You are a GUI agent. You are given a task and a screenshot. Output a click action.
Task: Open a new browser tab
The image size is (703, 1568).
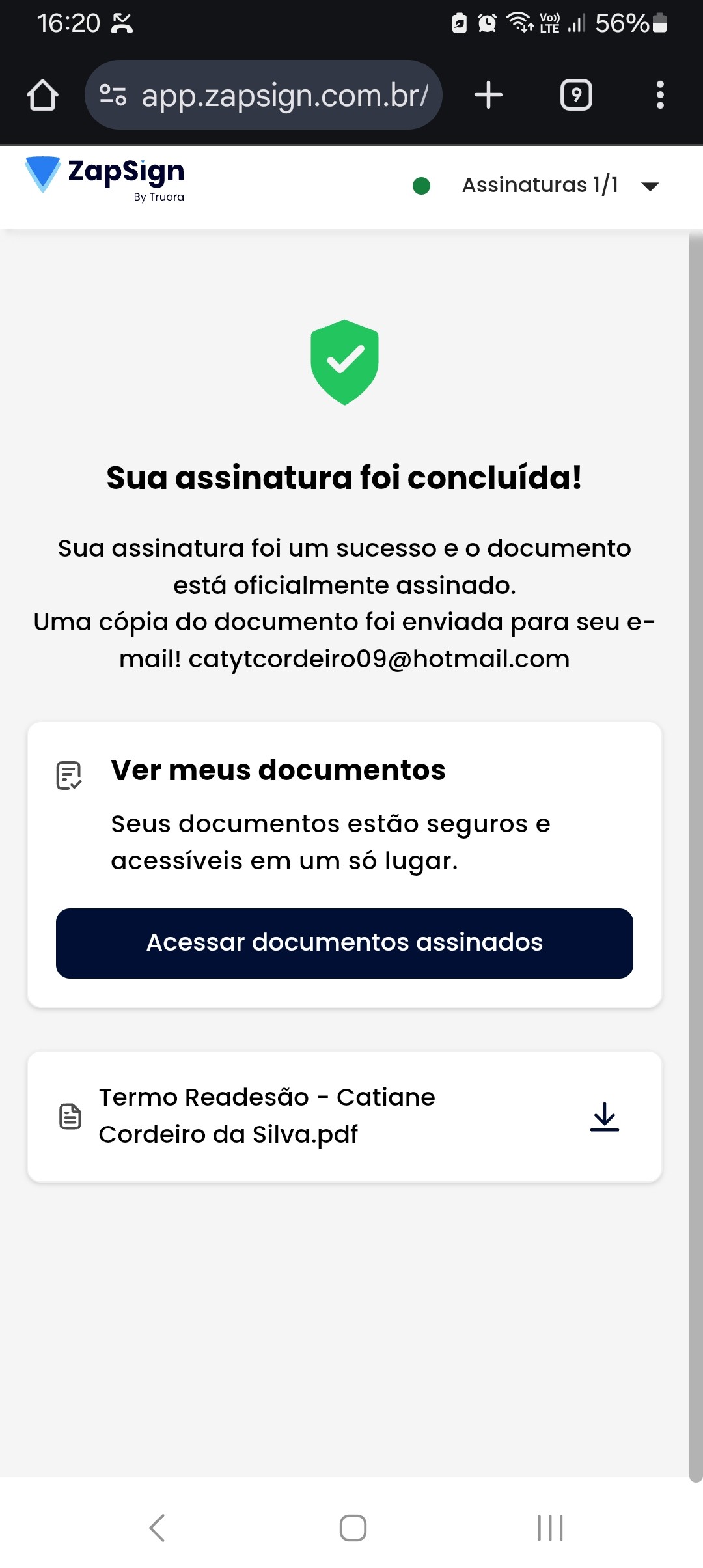tap(488, 95)
